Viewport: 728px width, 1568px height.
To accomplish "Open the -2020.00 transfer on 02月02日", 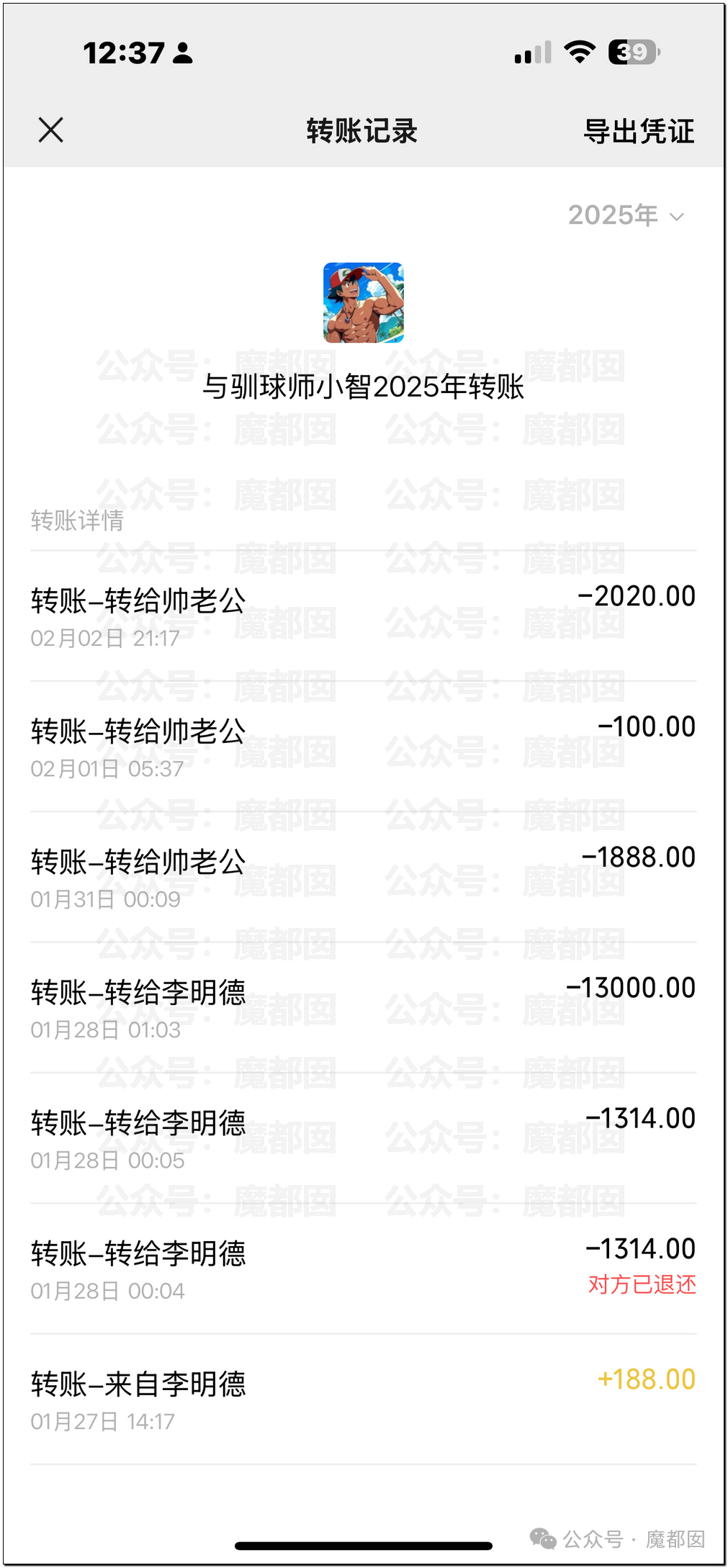I will (364, 616).
